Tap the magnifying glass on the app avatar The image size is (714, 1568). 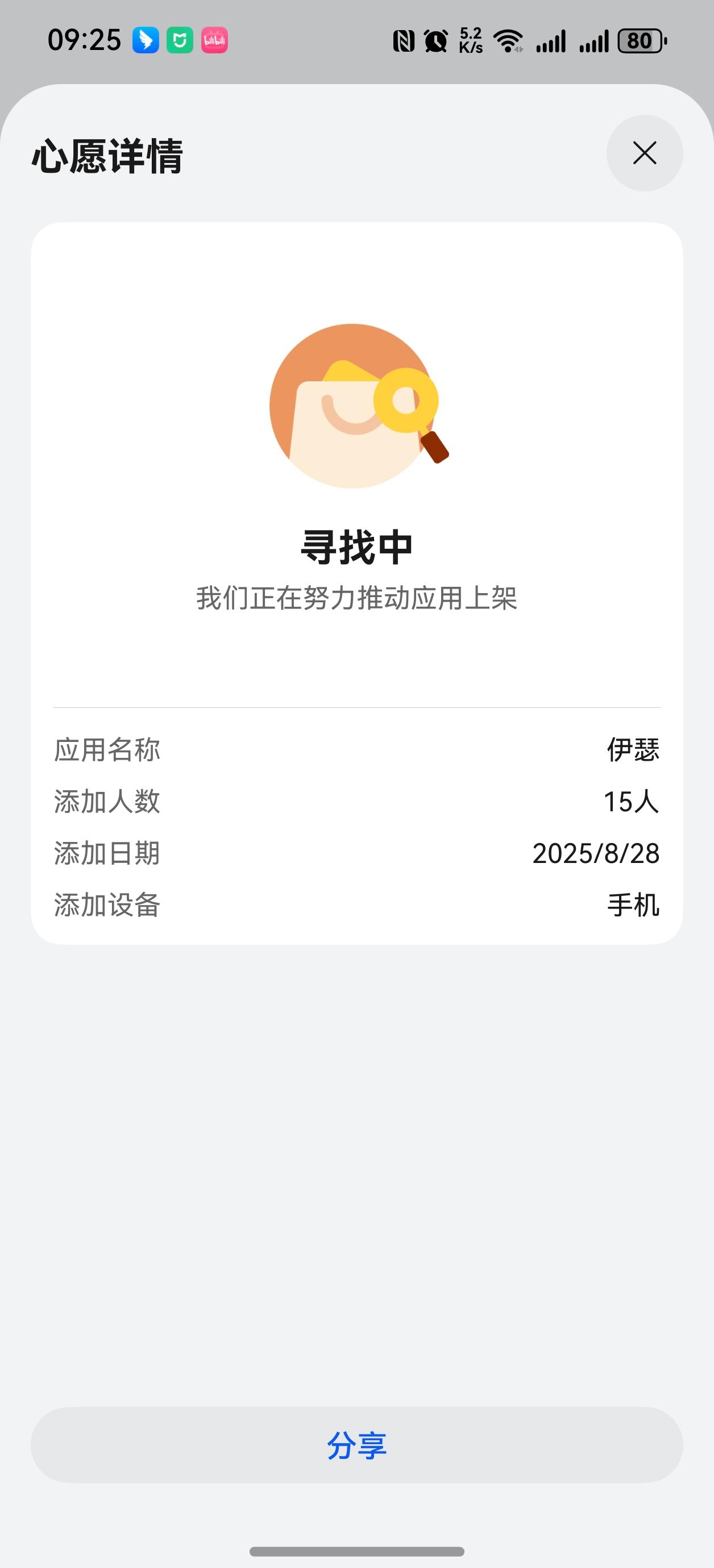(x=407, y=402)
